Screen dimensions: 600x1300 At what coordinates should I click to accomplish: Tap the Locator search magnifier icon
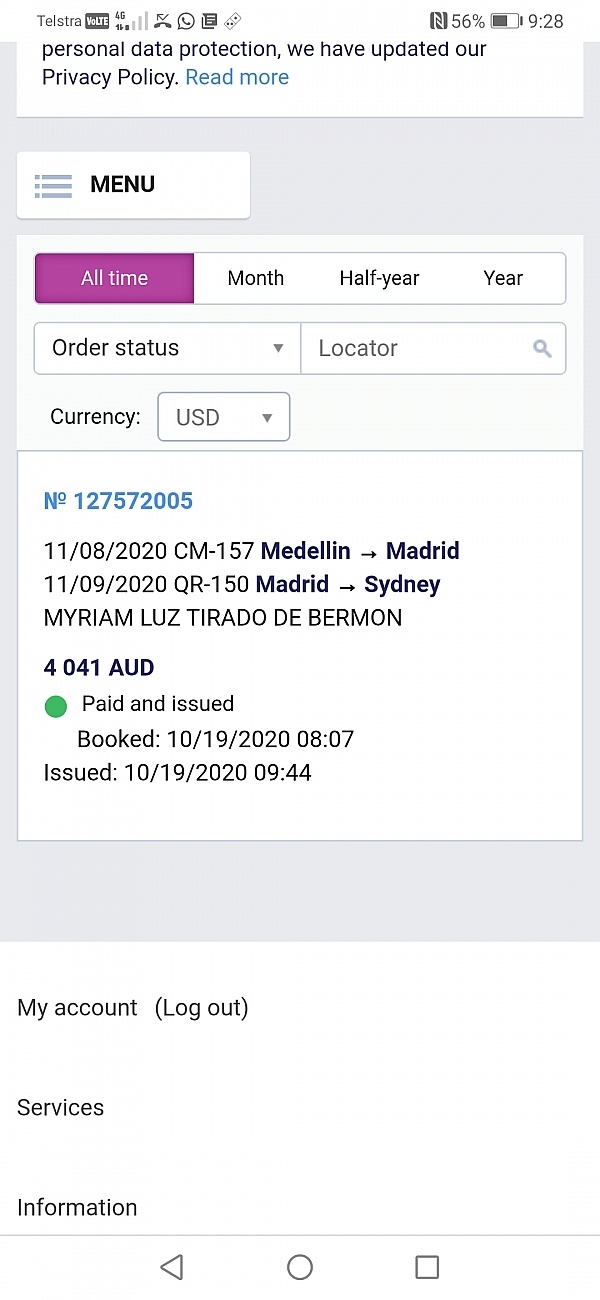[x=542, y=348]
